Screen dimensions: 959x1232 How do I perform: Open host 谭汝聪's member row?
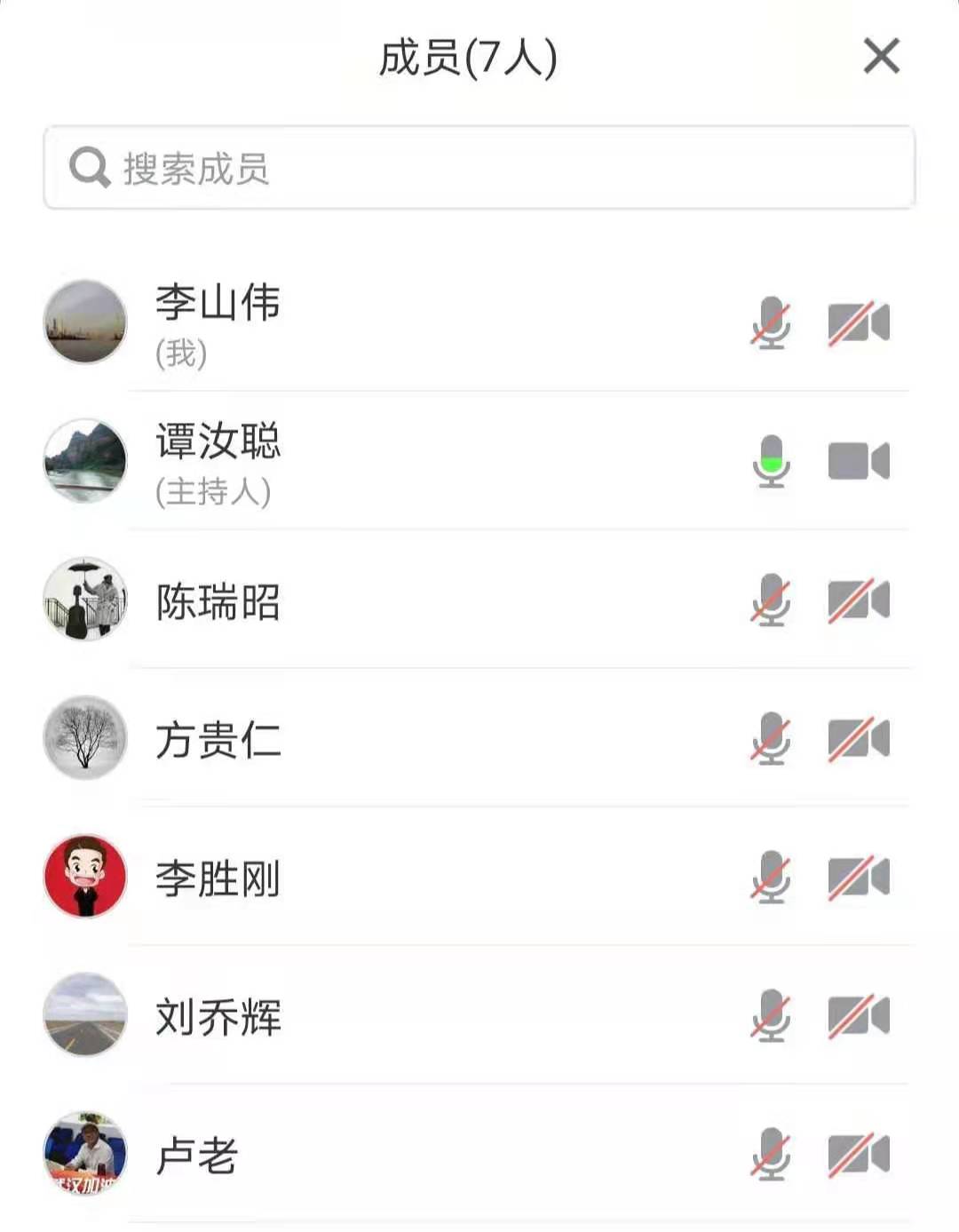pyautogui.click(x=218, y=462)
